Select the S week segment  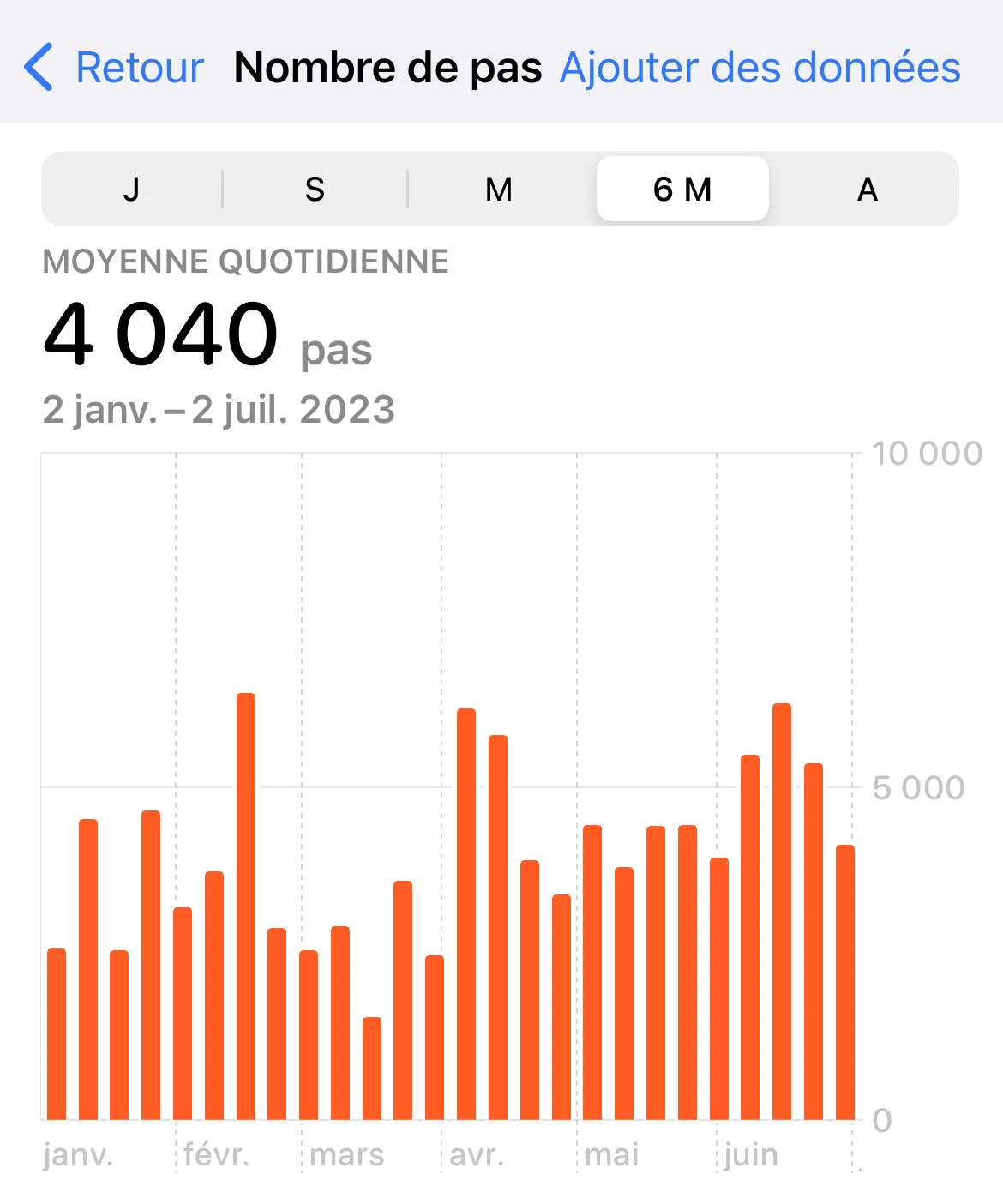[x=315, y=189]
